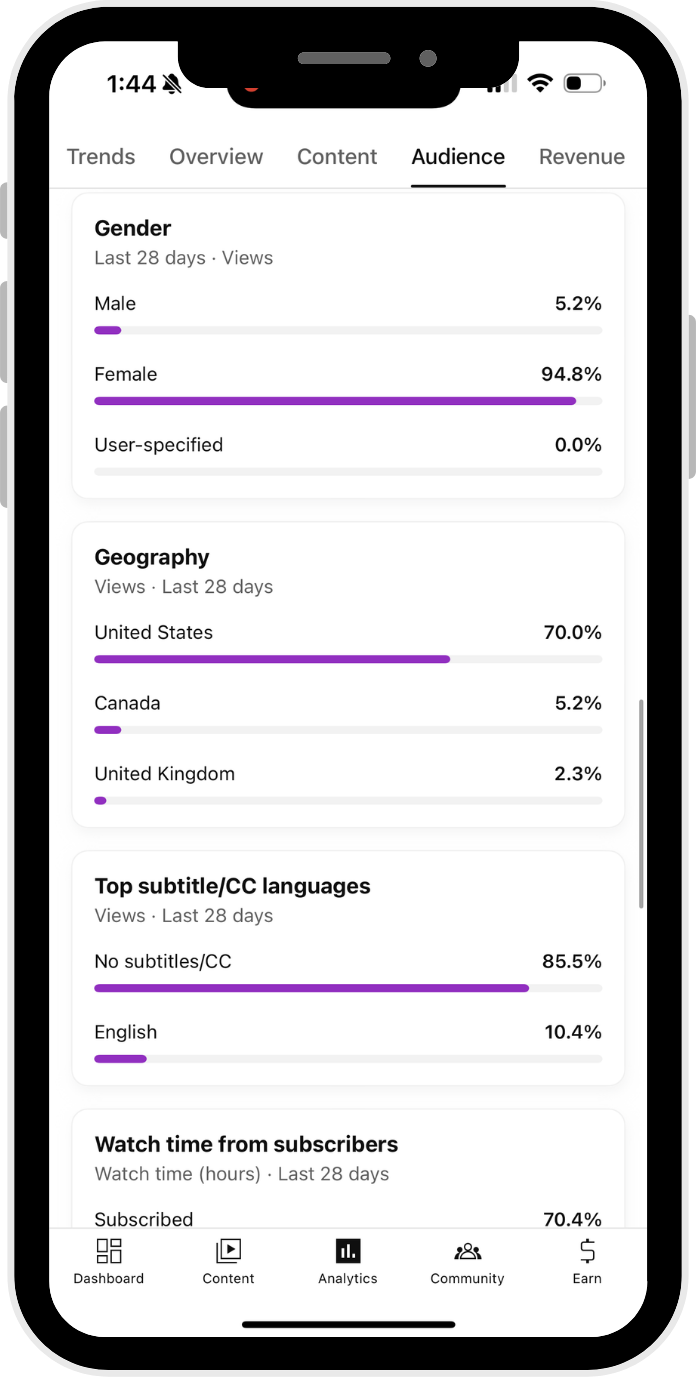Viewport: 696px width, 1377px height.
Task: Go to the Earn section
Action: tap(587, 1261)
